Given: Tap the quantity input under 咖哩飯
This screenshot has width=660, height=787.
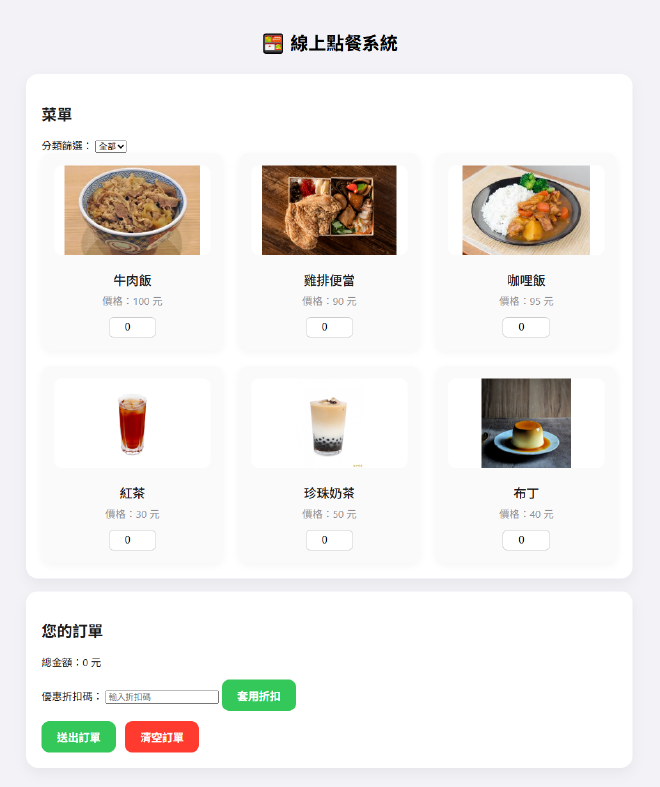Looking at the screenshot, I should [525, 327].
